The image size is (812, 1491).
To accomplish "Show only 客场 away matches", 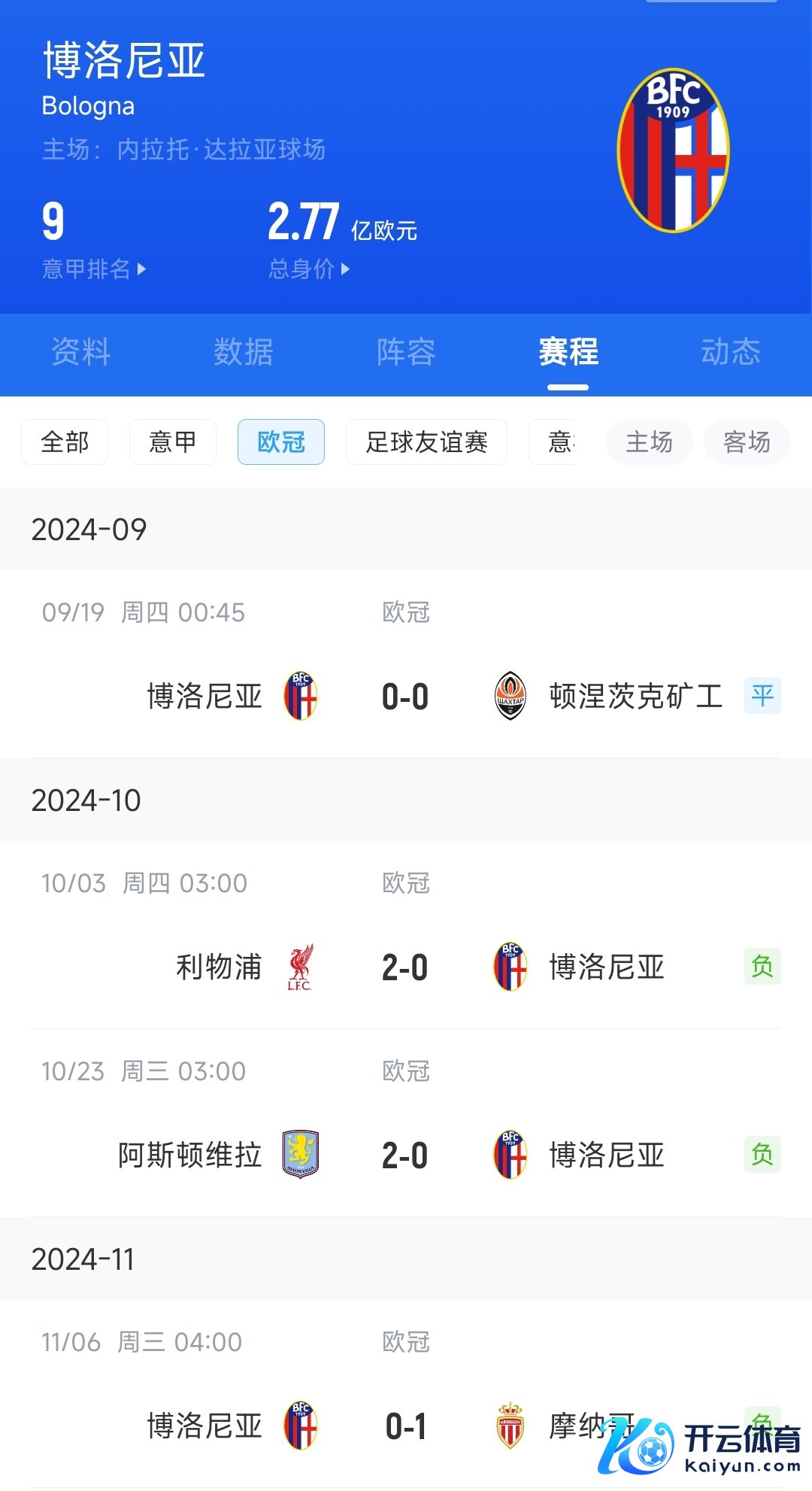I will (747, 442).
